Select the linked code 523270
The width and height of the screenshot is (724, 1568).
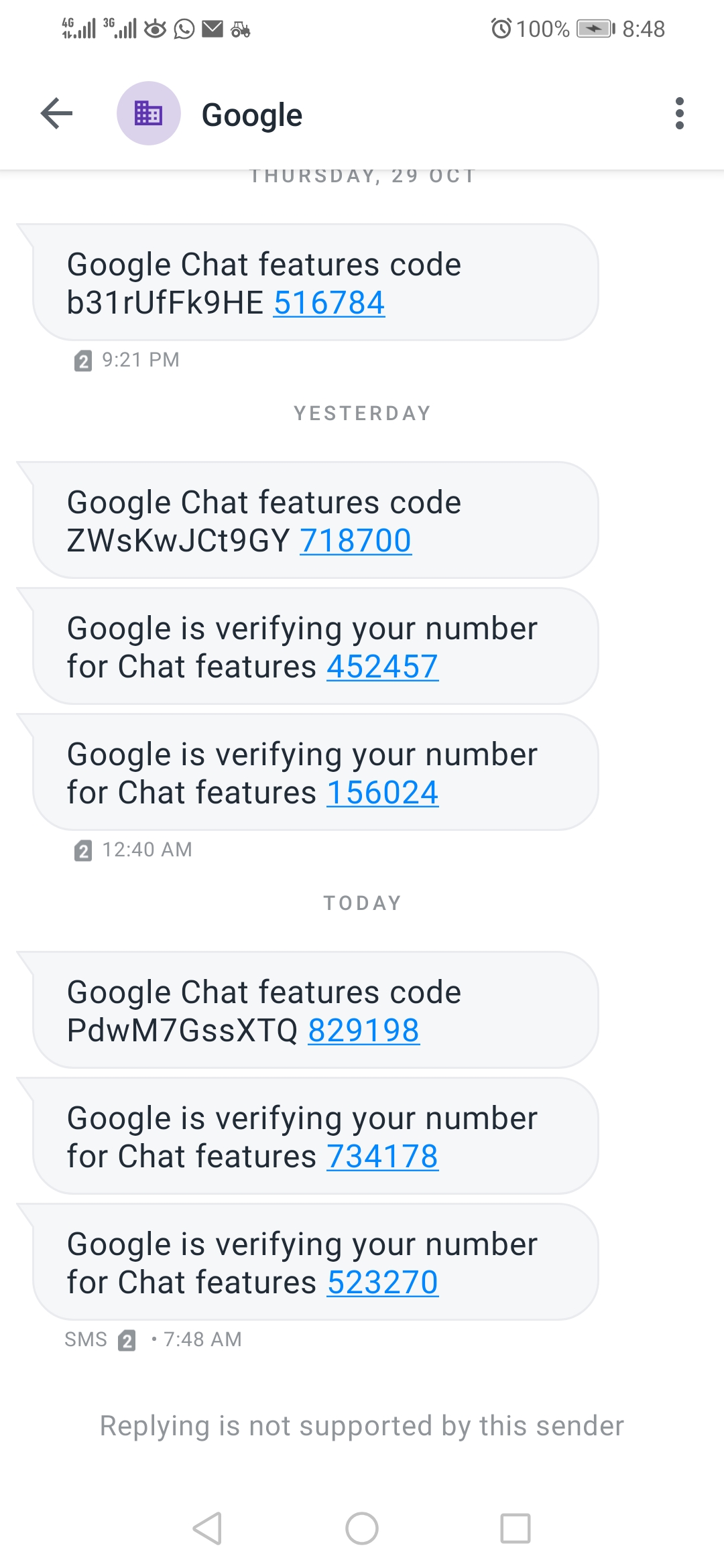(383, 1283)
